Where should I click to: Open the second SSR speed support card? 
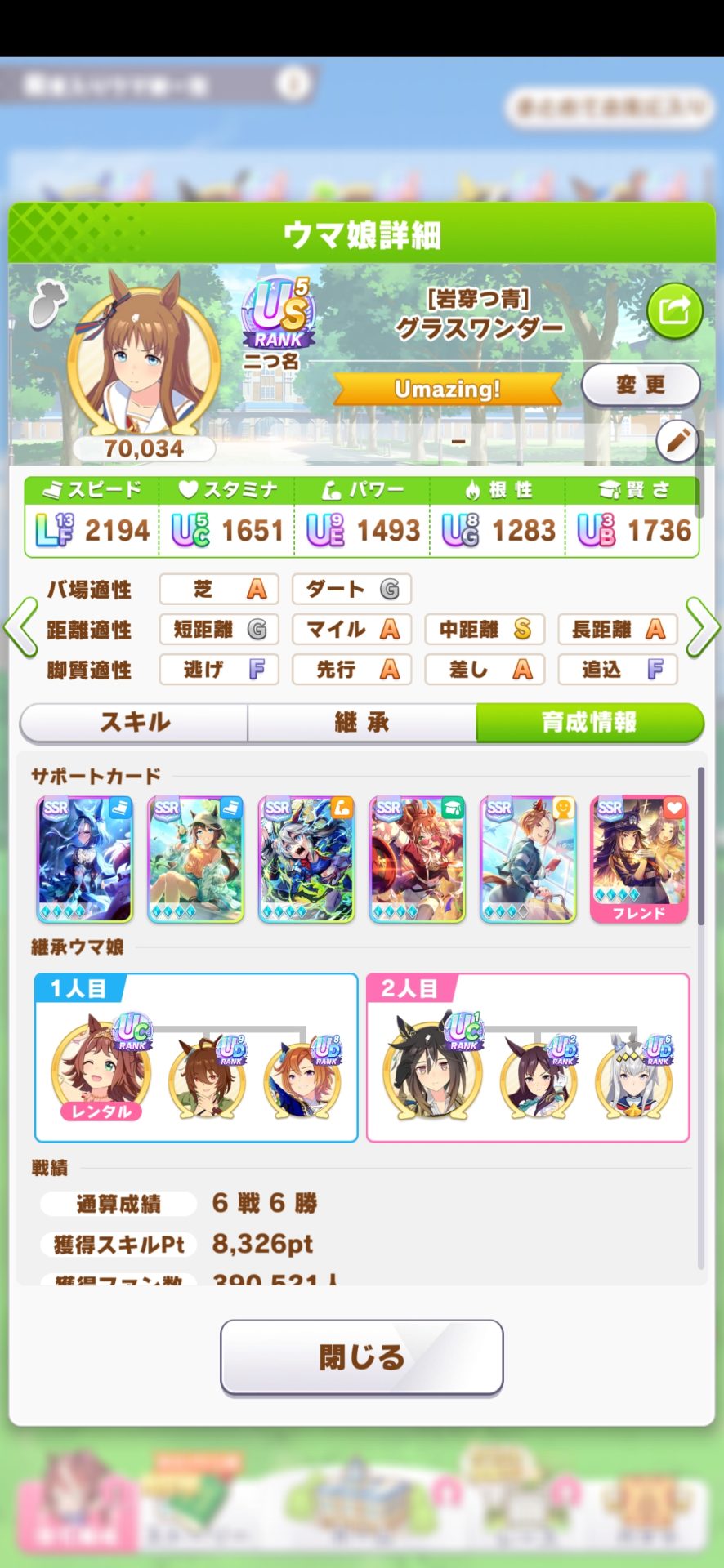[195, 859]
